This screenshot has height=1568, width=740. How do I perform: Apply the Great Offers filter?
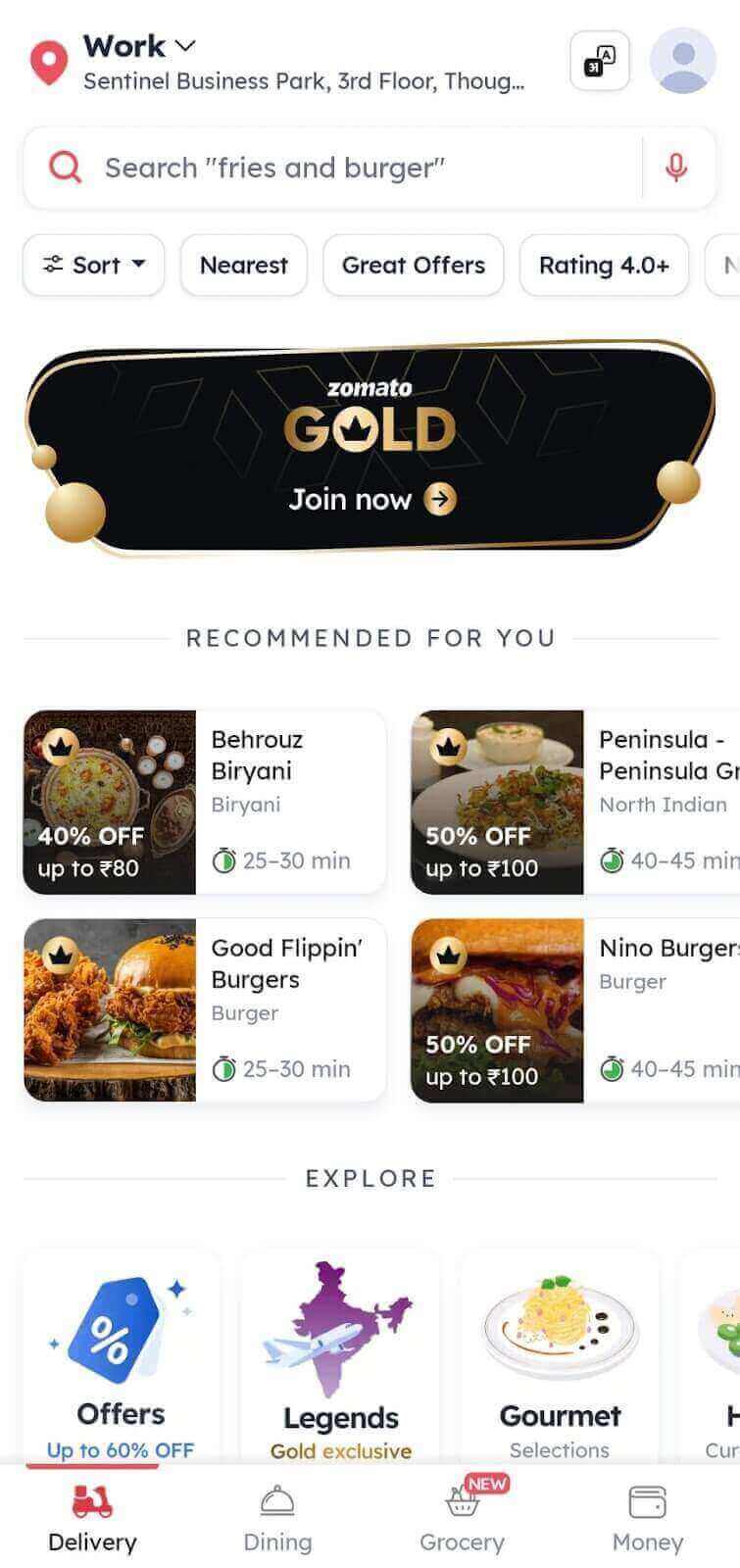tap(413, 265)
